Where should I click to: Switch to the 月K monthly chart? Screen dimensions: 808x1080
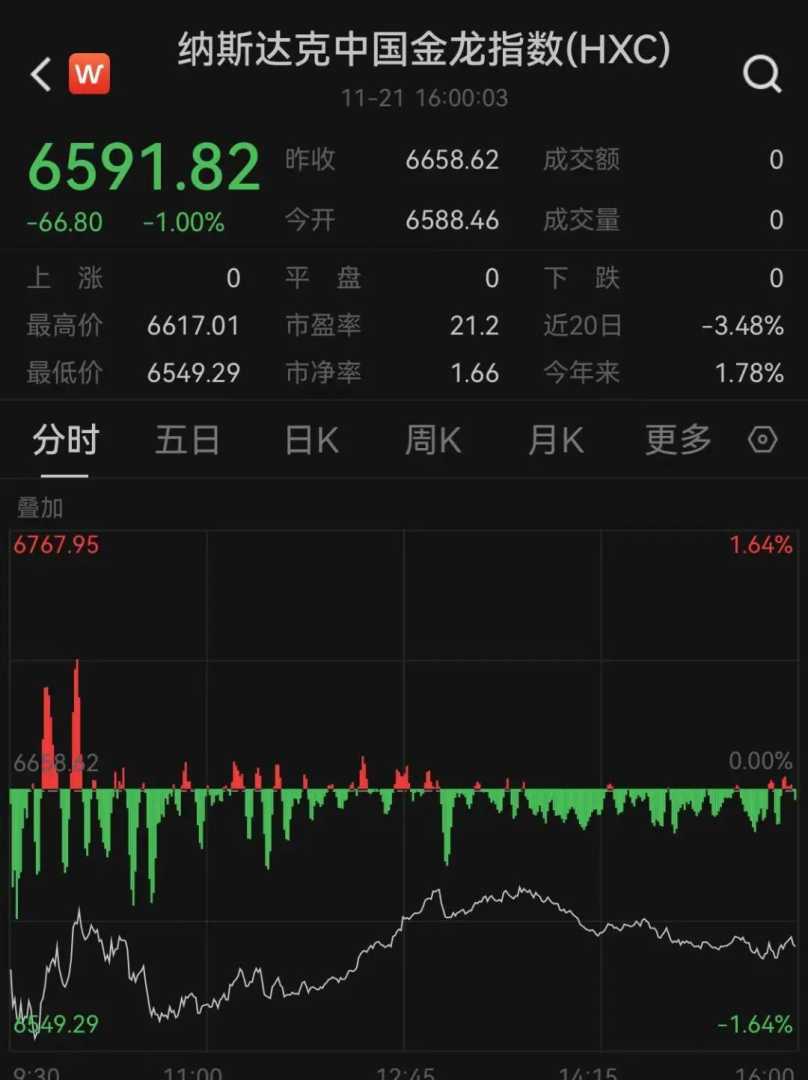click(556, 440)
